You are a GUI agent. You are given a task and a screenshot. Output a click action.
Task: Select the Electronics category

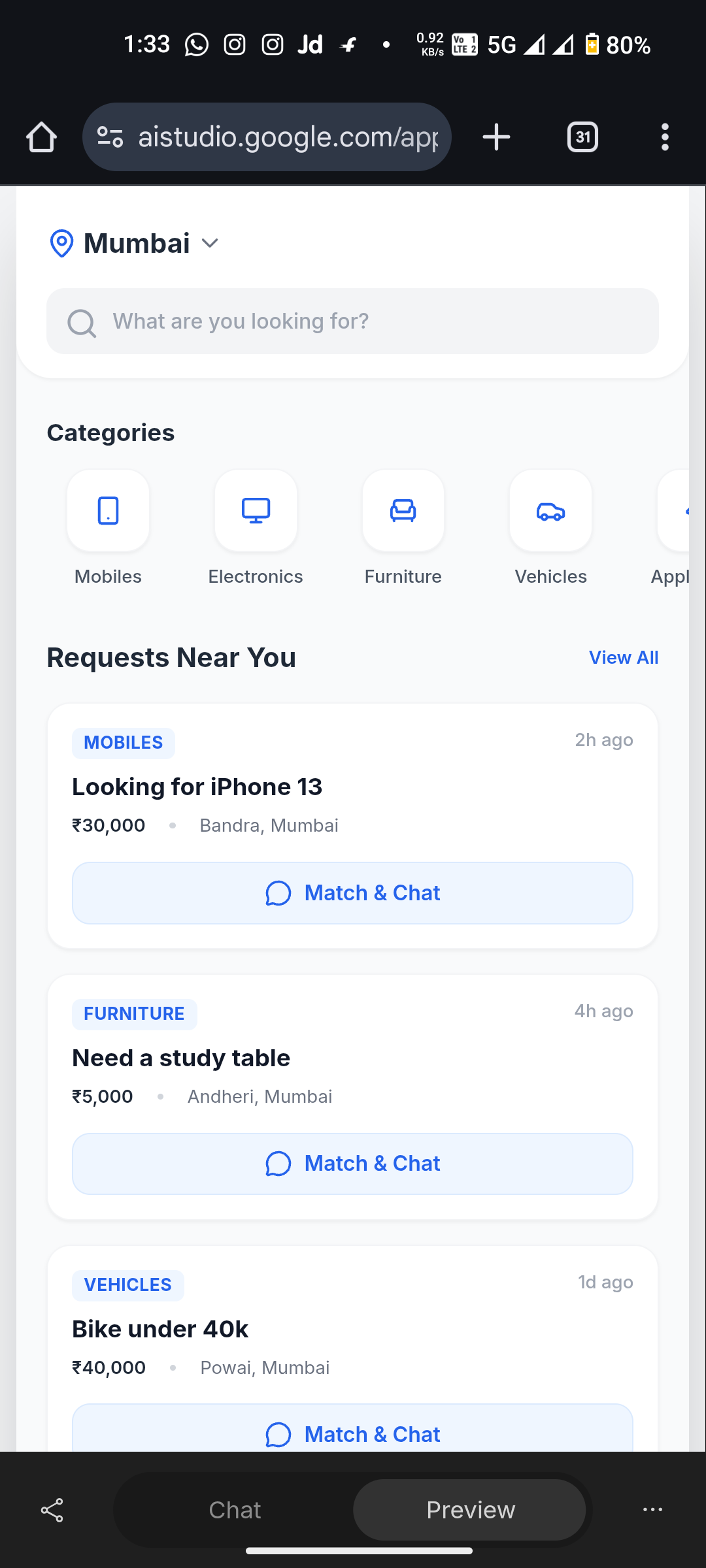[256, 512]
